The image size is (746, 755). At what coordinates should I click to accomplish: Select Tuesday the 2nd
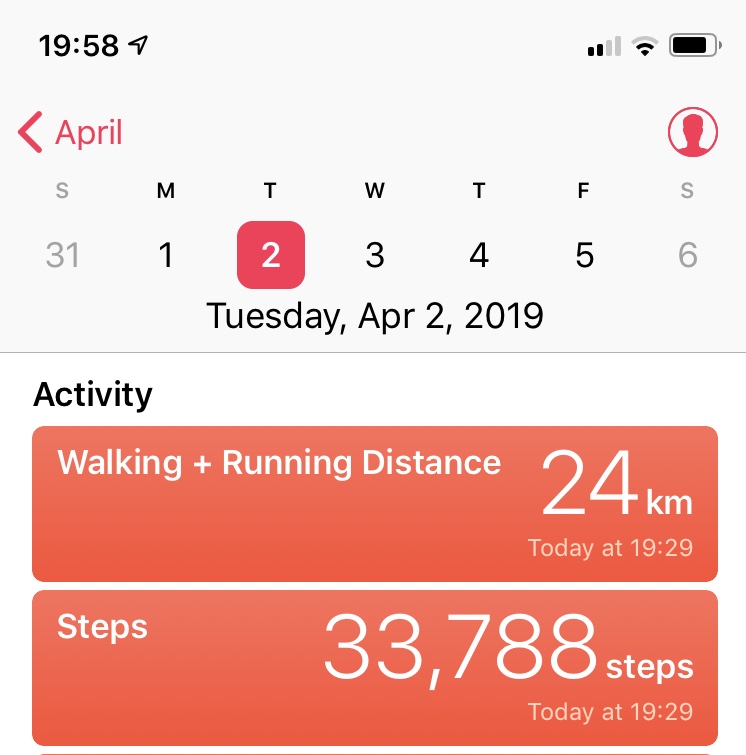coord(270,256)
